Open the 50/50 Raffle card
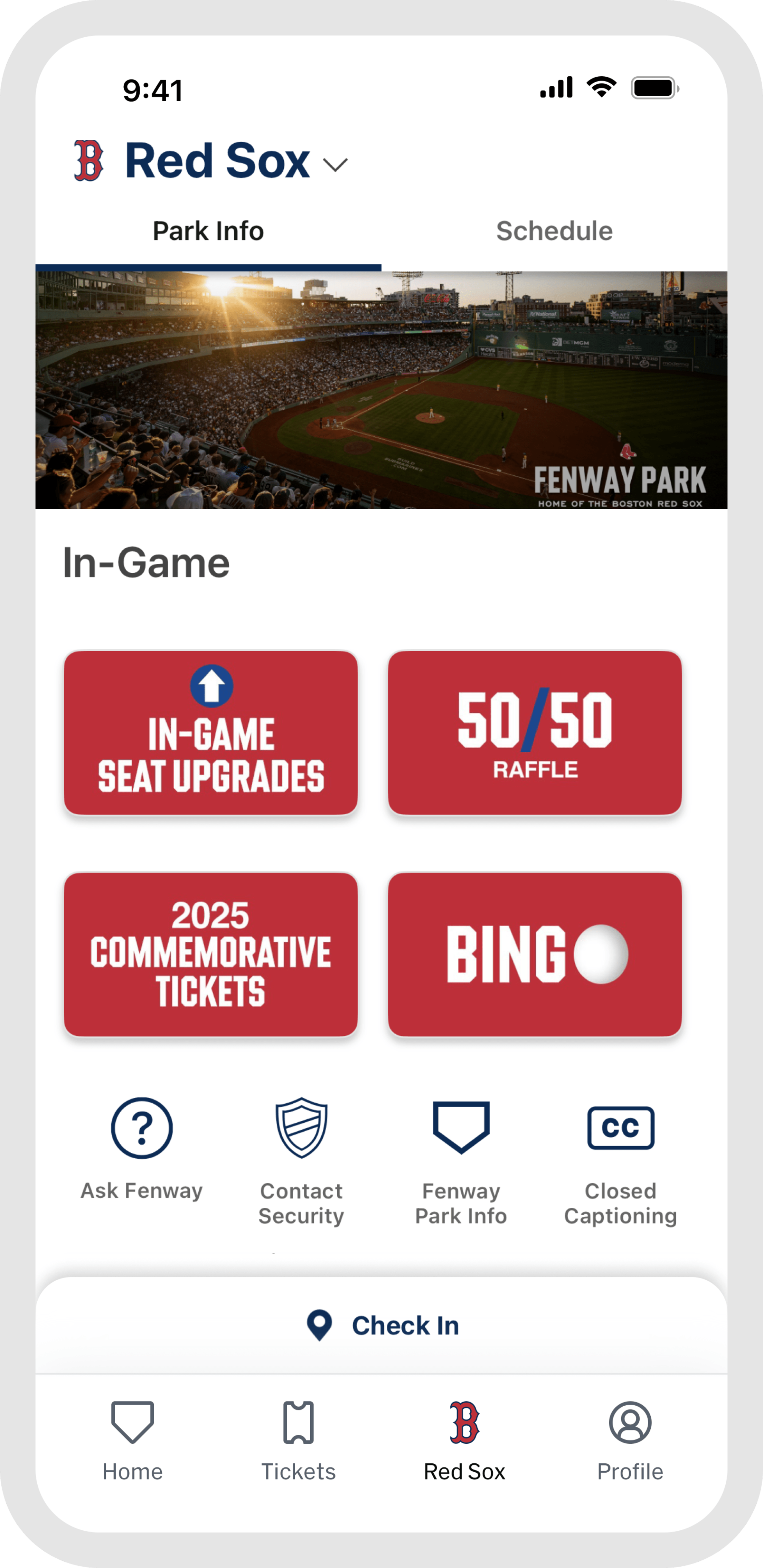763x1568 pixels. tap(535, 732)
